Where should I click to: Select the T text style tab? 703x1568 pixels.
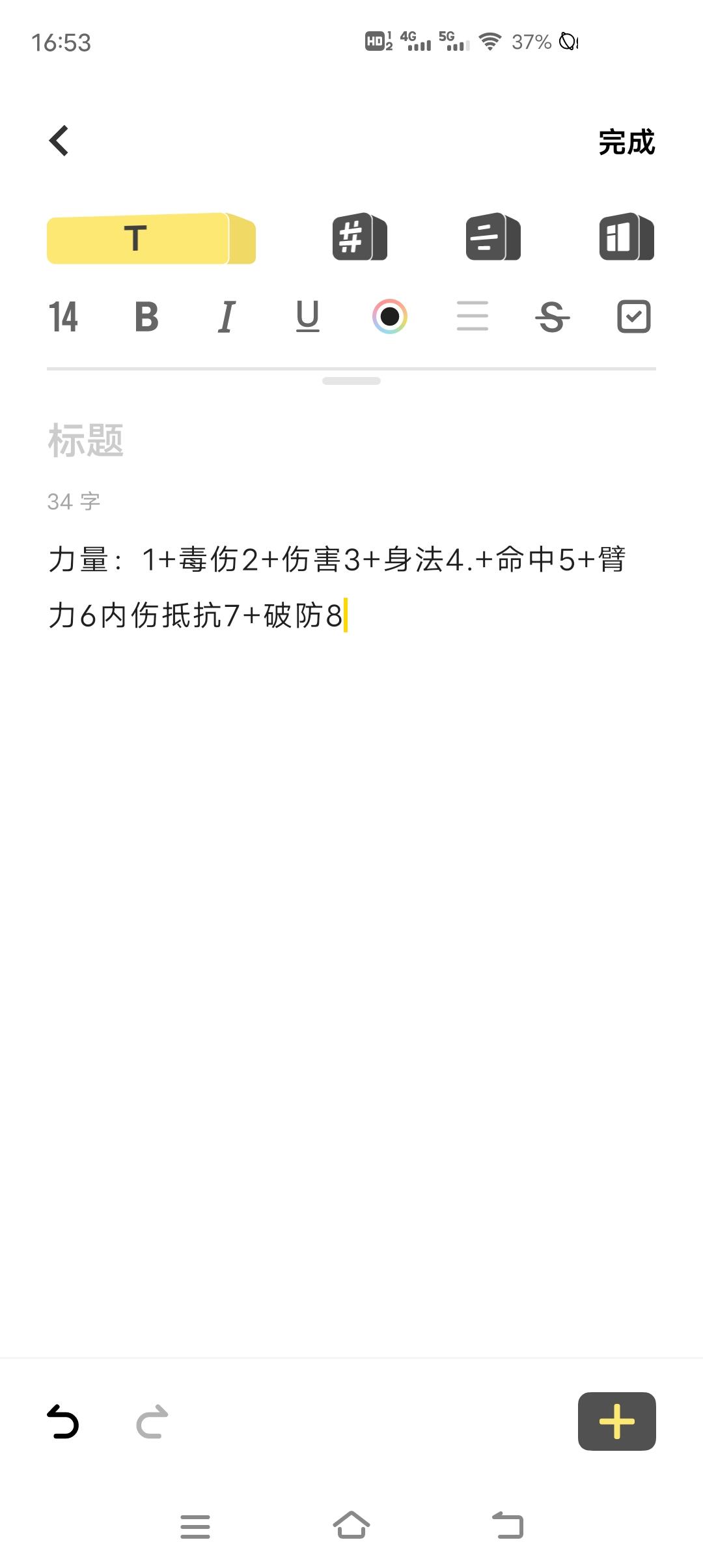pyautogui.click(x=151, y=238)
